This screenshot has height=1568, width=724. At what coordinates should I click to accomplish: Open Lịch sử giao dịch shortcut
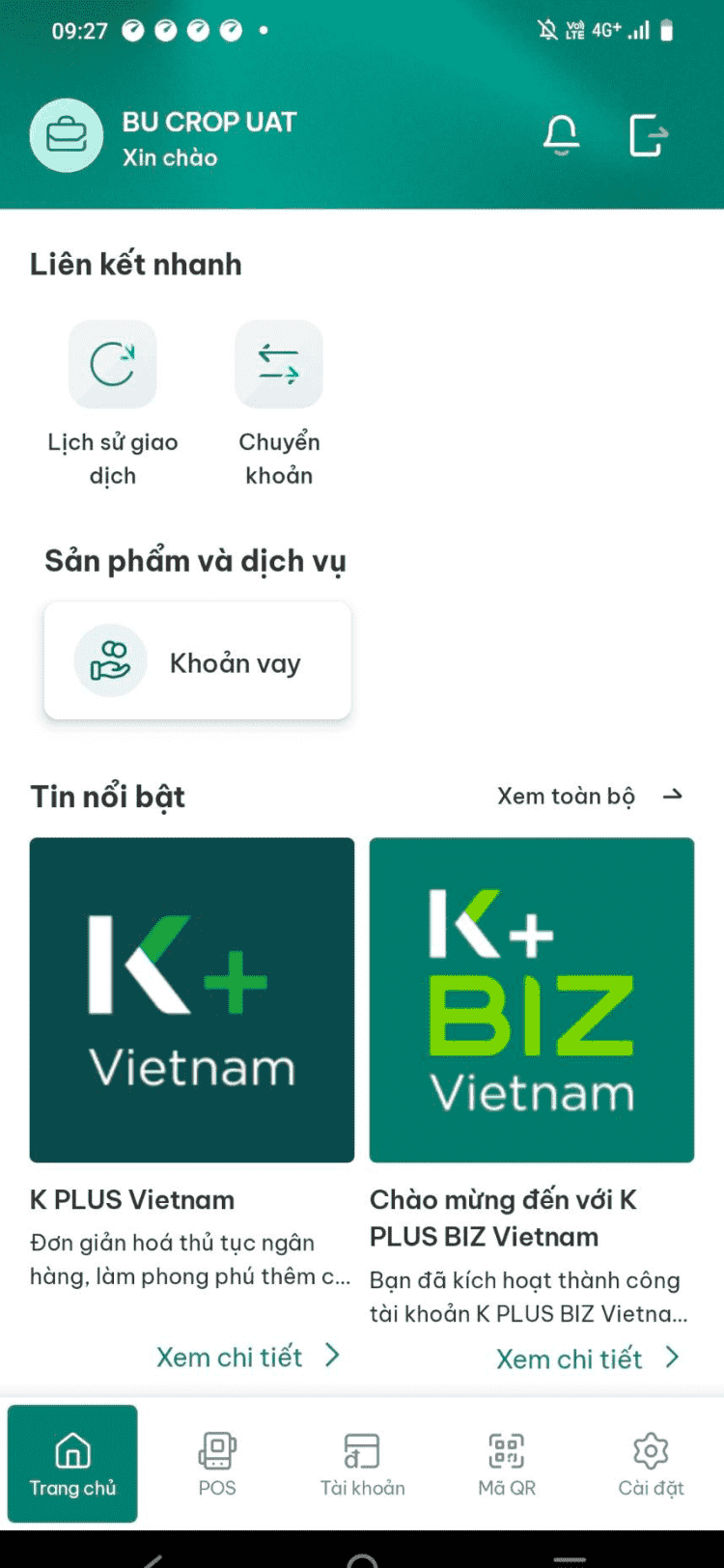[x=113, y=366]
